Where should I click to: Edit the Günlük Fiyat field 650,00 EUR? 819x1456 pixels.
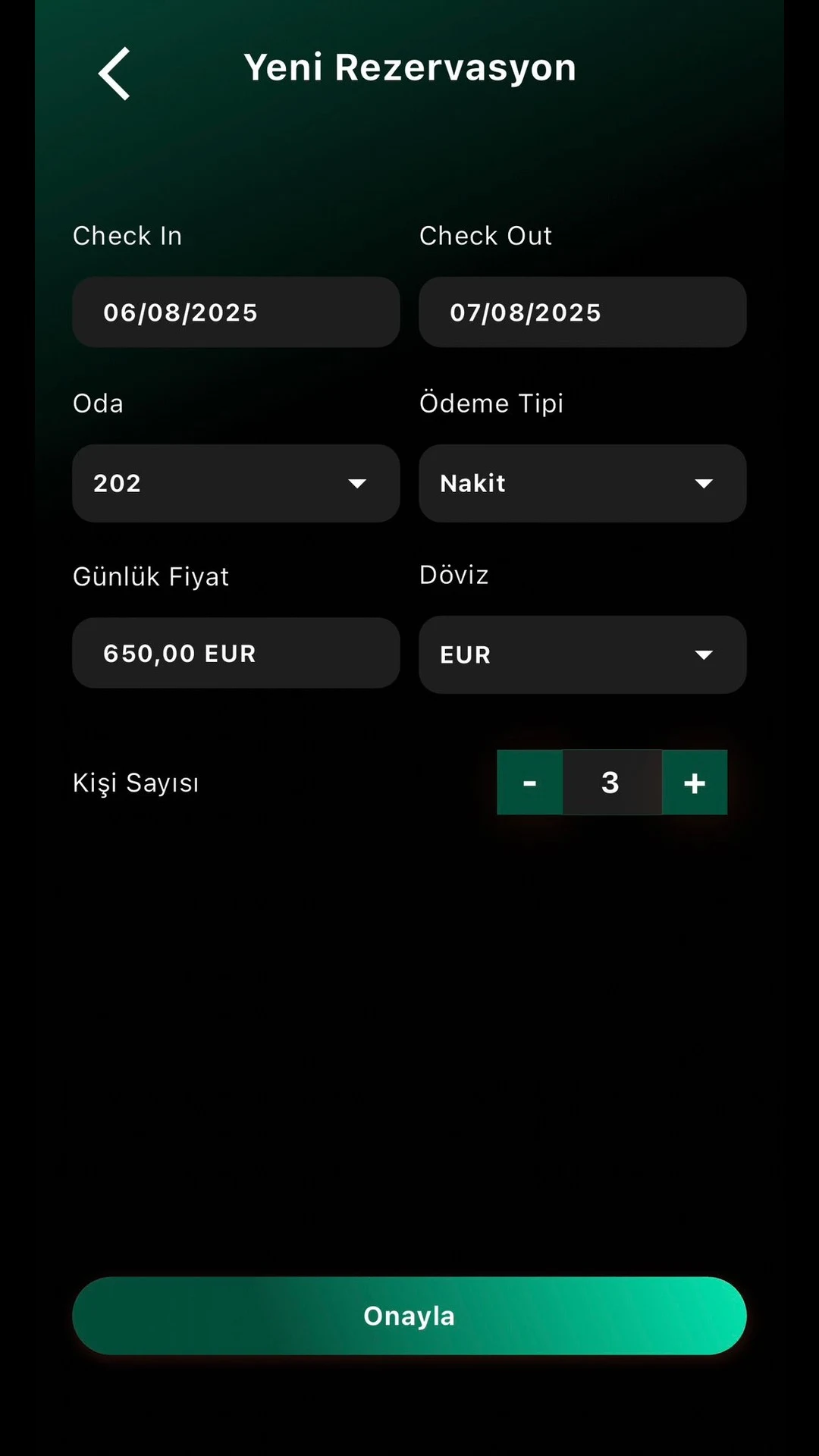click(x=236, y=653)
